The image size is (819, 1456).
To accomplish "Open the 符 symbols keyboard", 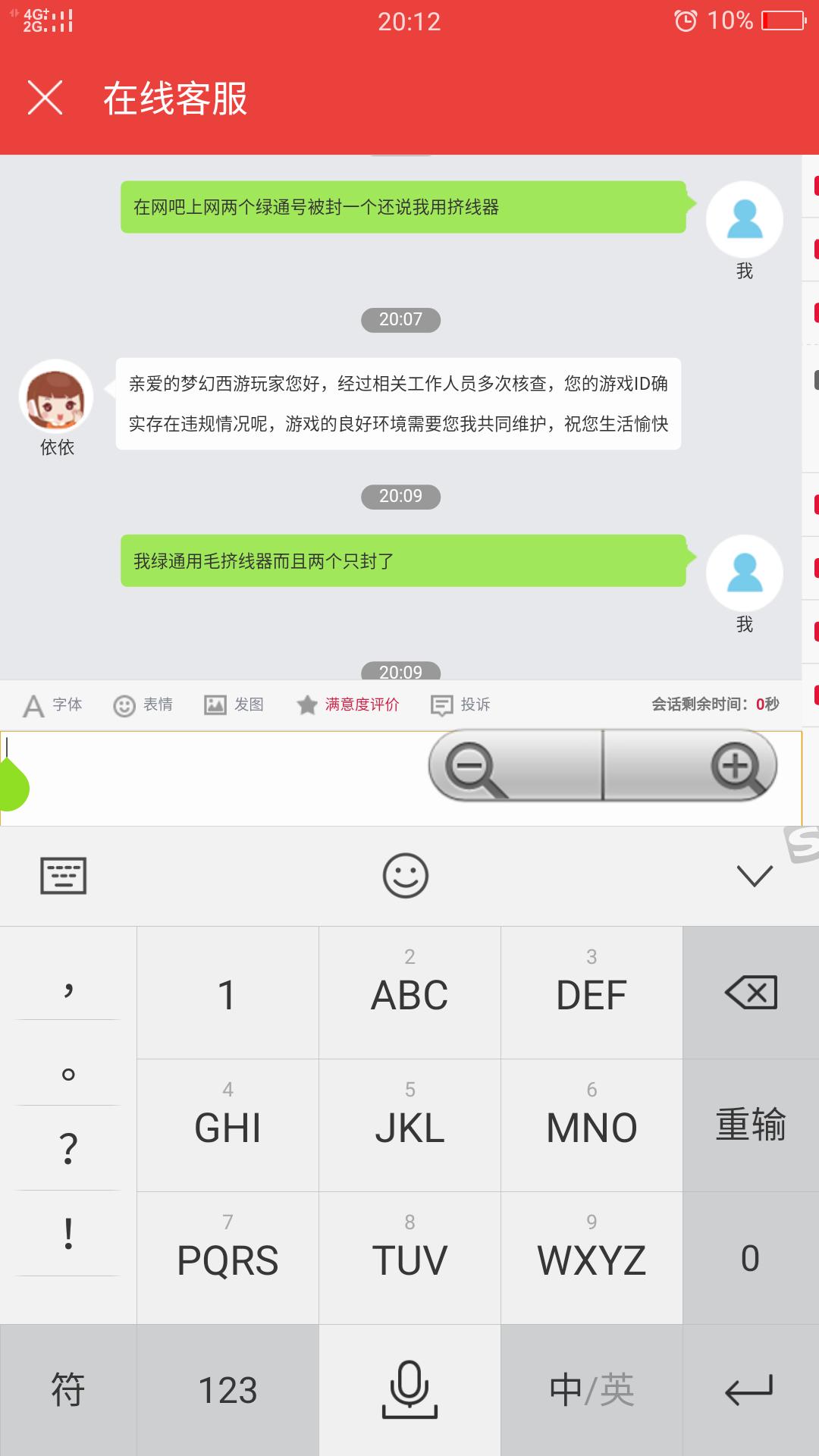I will pos(68,1390).
